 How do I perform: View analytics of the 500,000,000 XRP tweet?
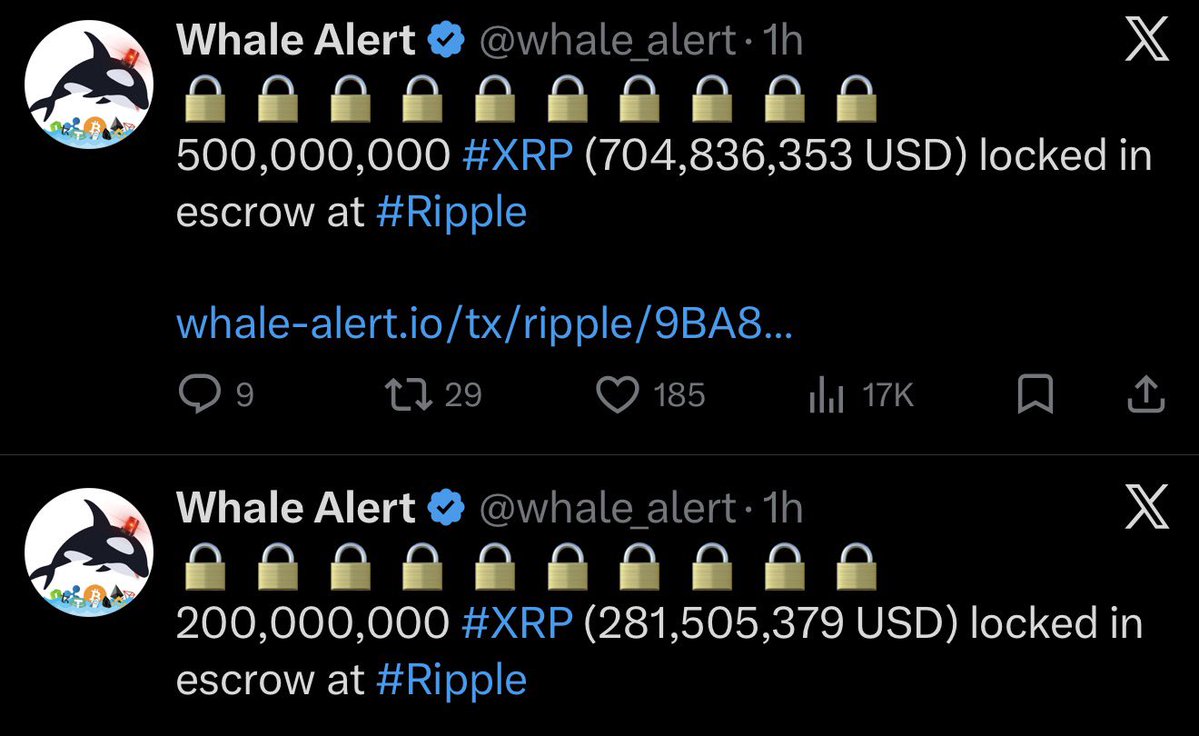[x=826, y=396]
